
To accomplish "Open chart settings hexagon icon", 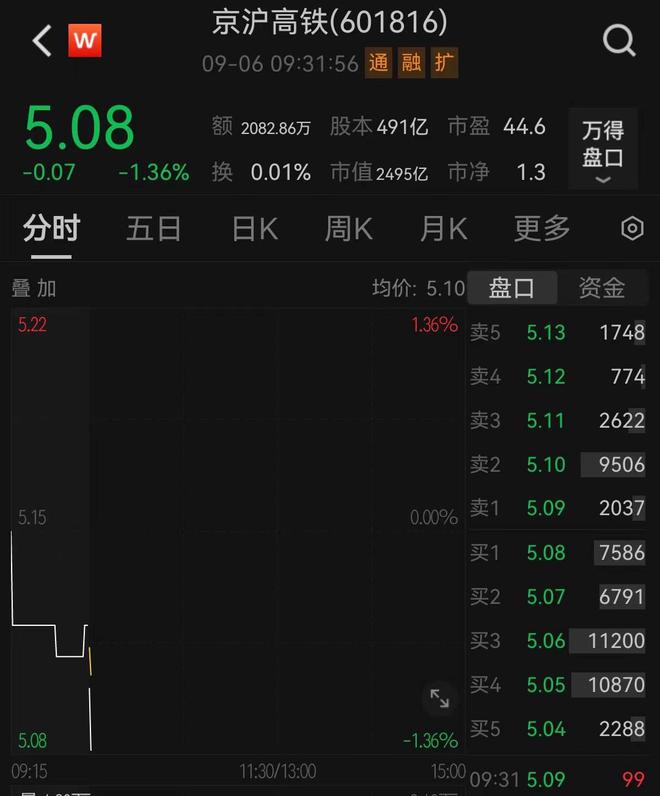I will pos(632,229).
